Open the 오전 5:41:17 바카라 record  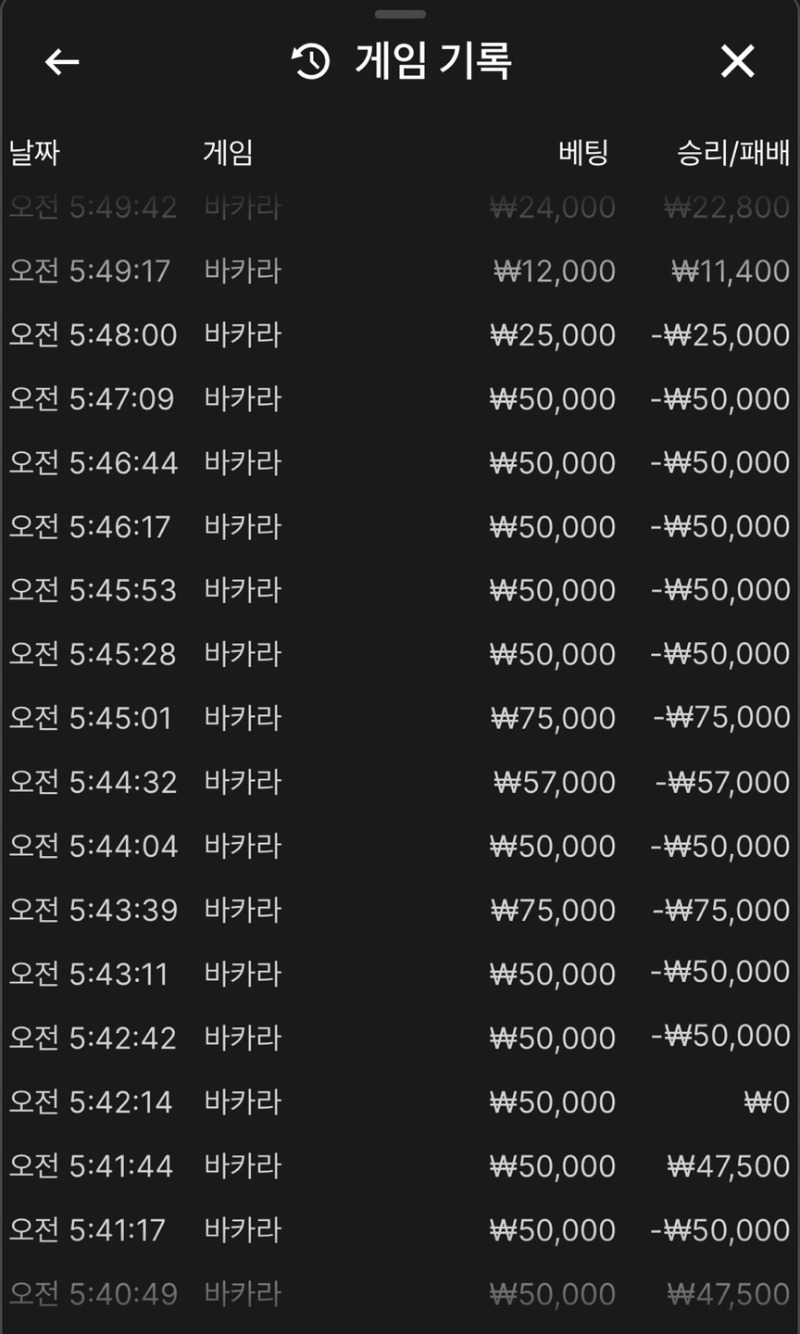point(400,1230)
